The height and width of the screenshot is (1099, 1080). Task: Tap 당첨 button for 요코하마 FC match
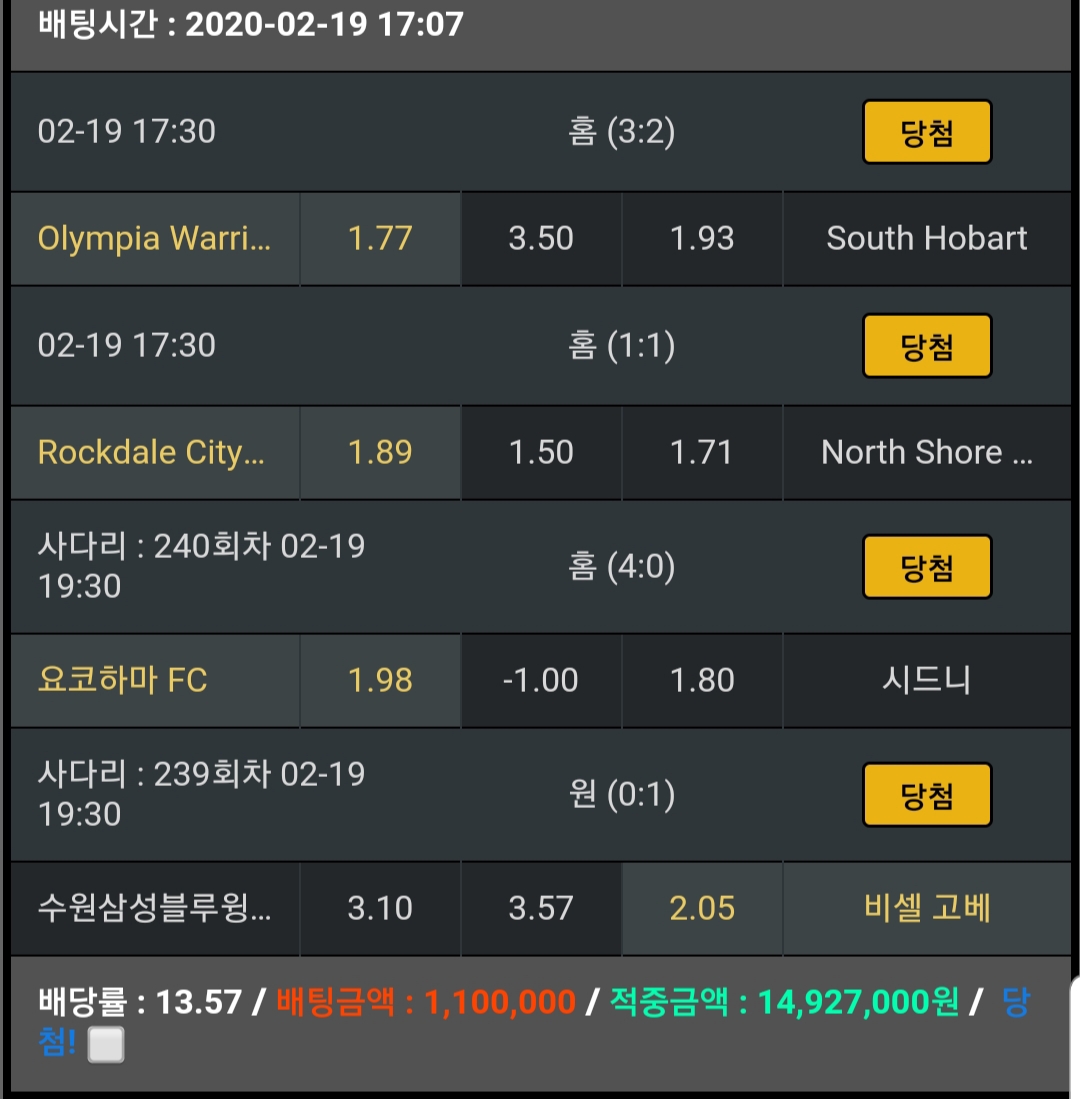(927, 567)
